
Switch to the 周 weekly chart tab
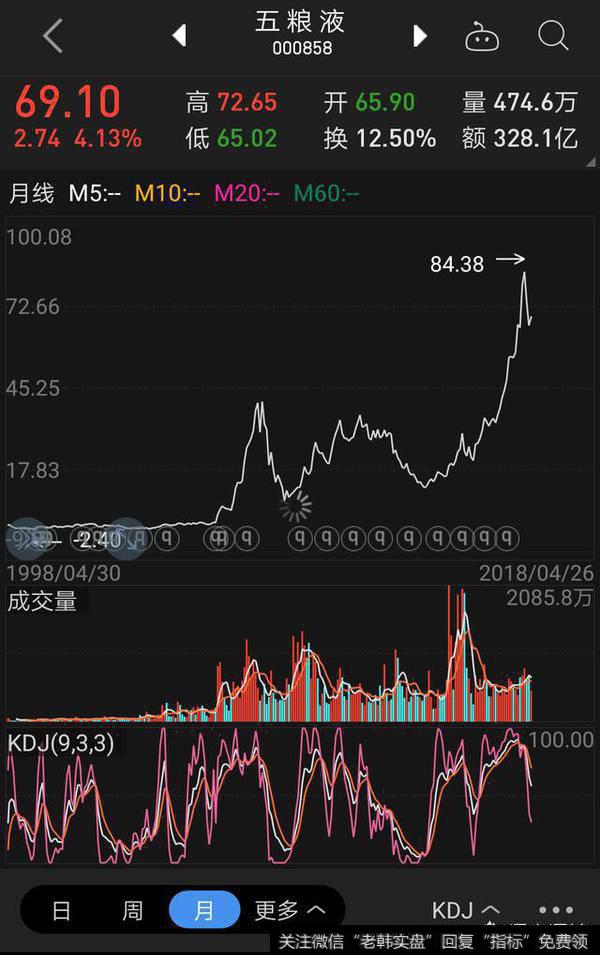(x=132, y=910)
